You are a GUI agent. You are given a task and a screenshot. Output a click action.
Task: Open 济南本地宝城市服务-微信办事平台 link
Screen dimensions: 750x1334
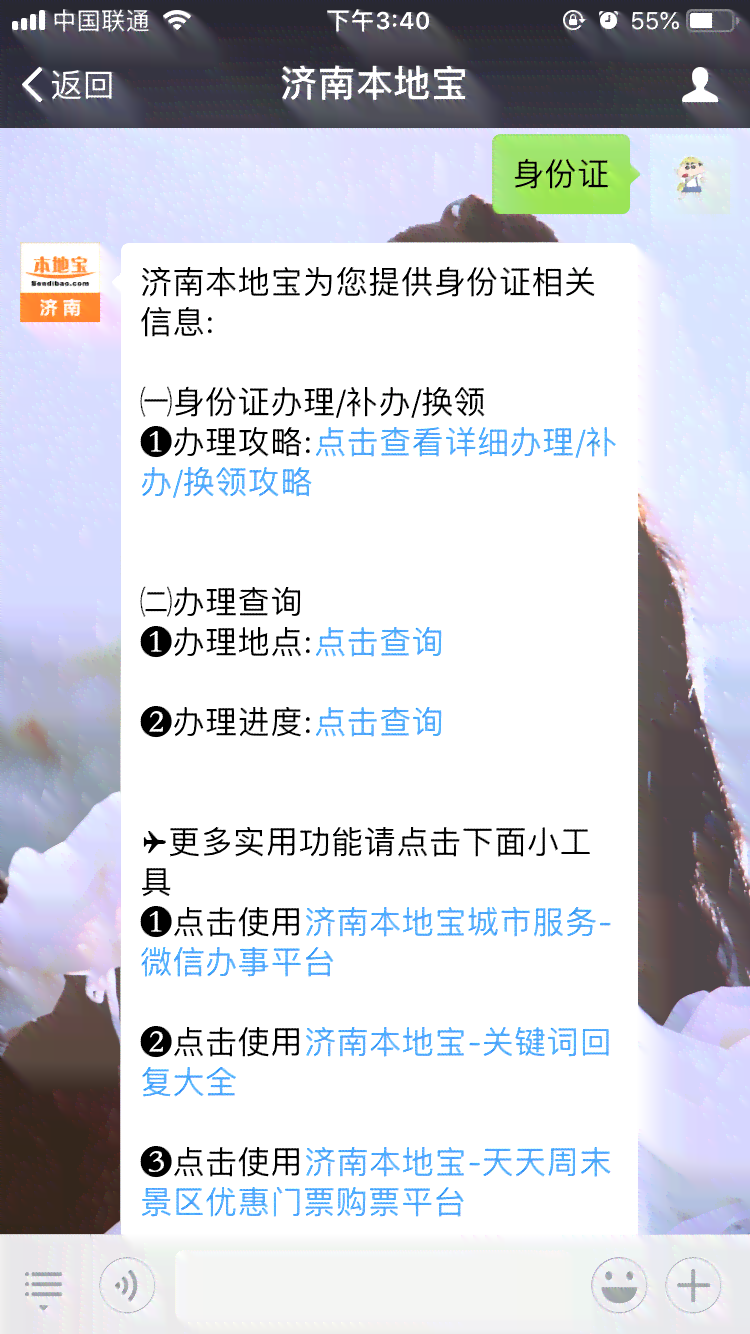pos(456,922)
